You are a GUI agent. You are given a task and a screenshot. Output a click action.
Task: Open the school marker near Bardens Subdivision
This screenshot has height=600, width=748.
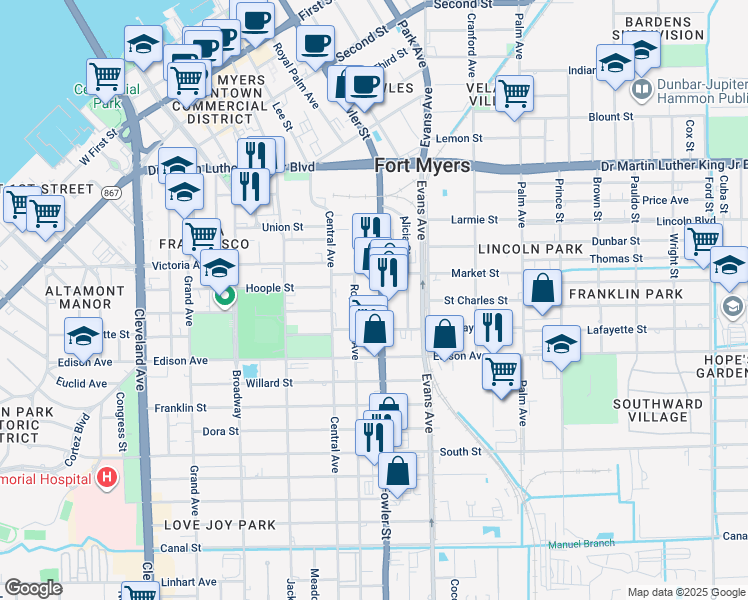point(616,63)
